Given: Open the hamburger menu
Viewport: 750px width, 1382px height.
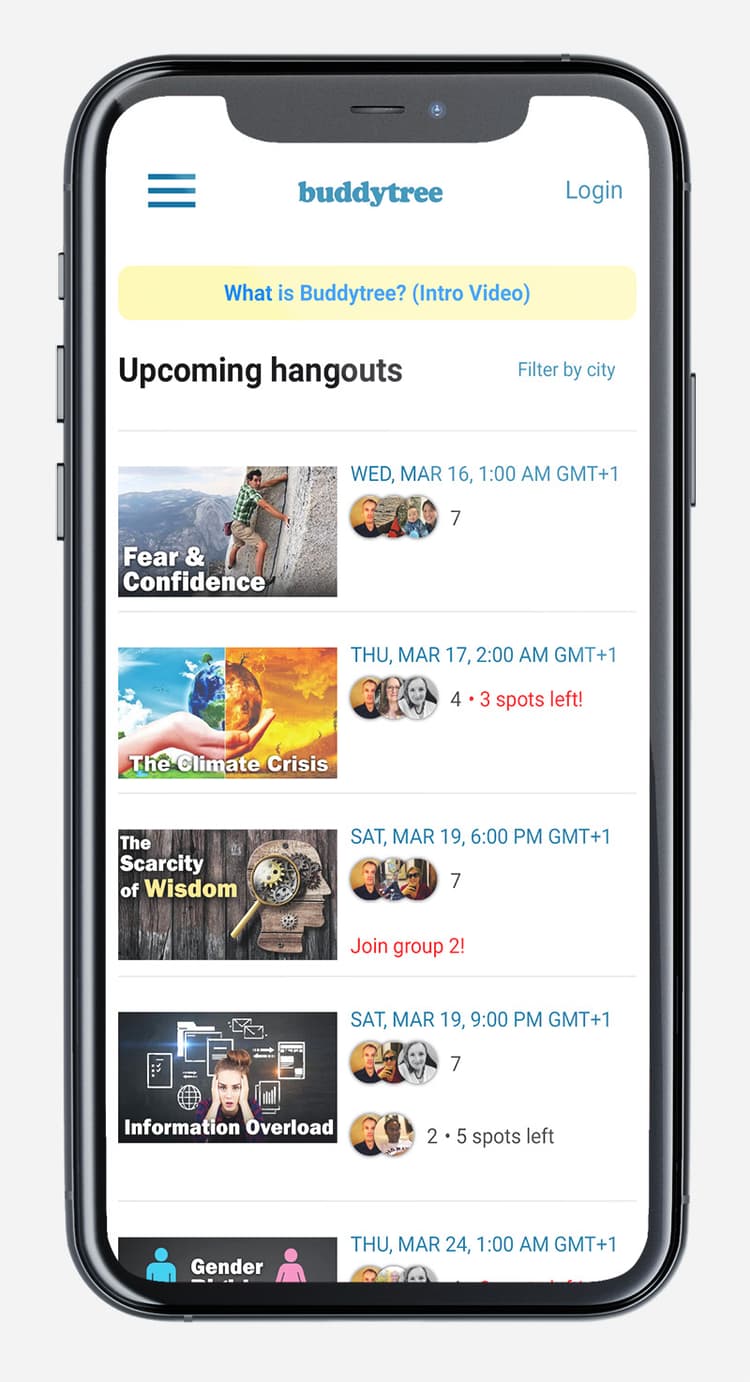Looking at the screenshot, I should pyautogui.click(x=171, y=190).
